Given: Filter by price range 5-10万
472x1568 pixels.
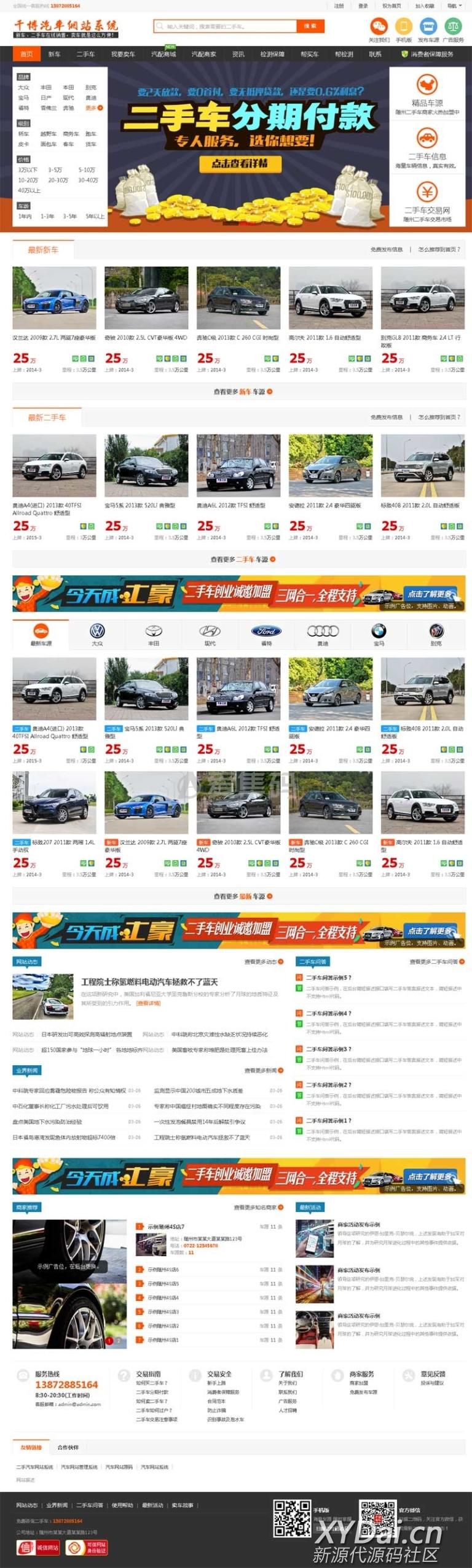Looking at the screenshot, I should click(x=87, y=169).
